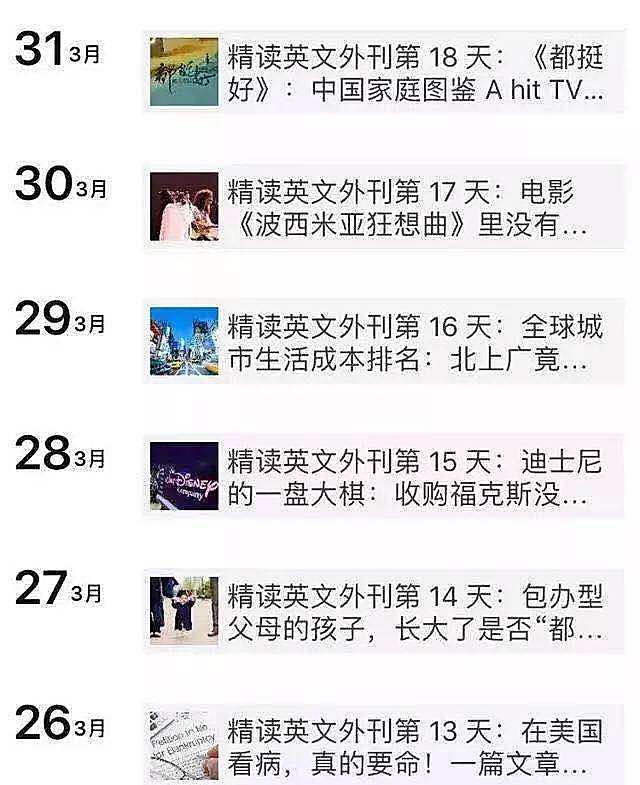This screenshot has width=640, height=785.
Task: Read the Day 14 article on 包办型父母的孩子
Action: pos(415,612)
